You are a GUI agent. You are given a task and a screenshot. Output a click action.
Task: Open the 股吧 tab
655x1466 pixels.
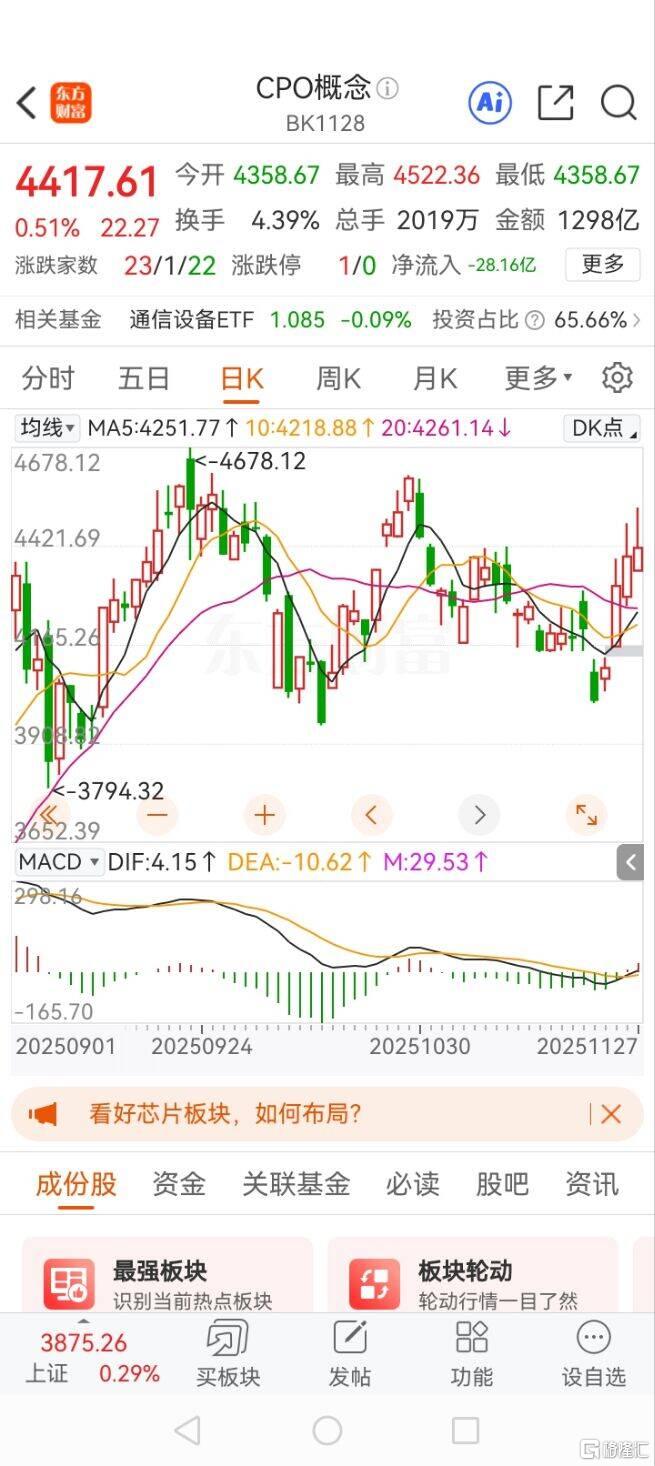tap(501, 1184)
